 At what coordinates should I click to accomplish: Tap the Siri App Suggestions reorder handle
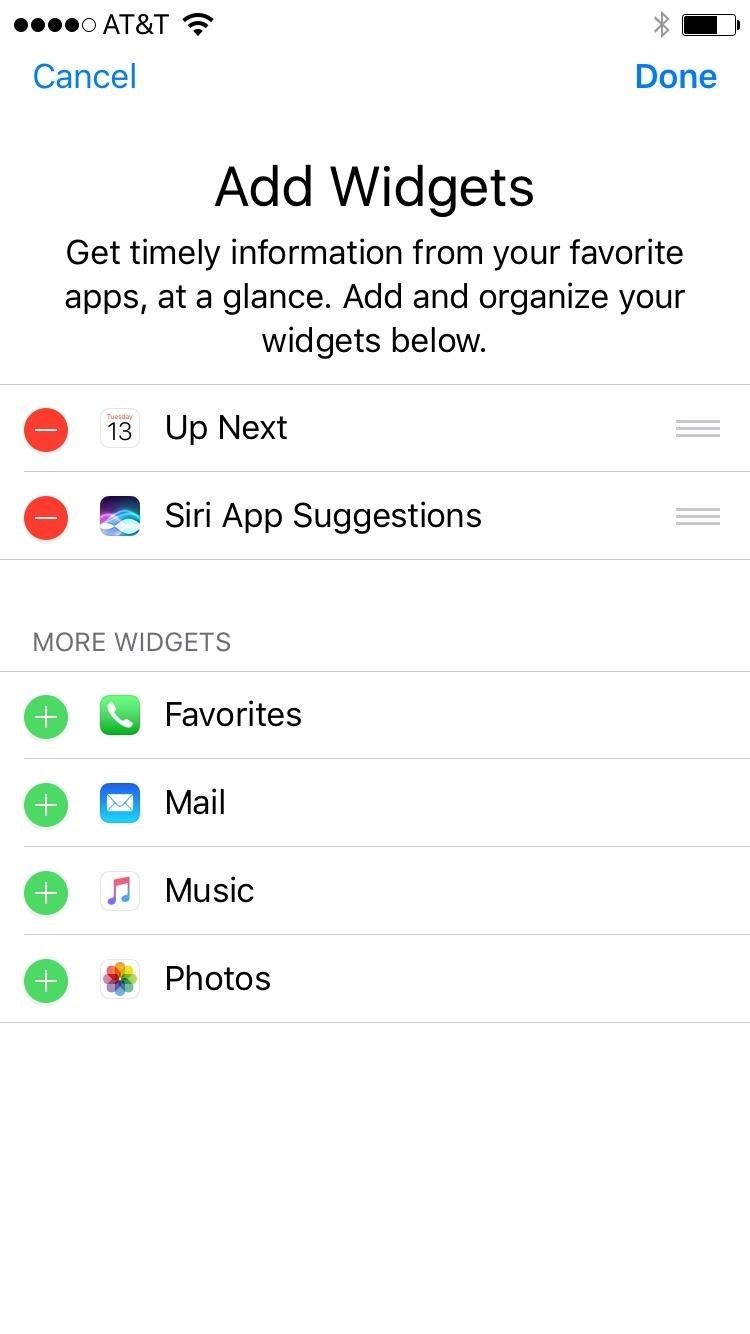(697, 516)
